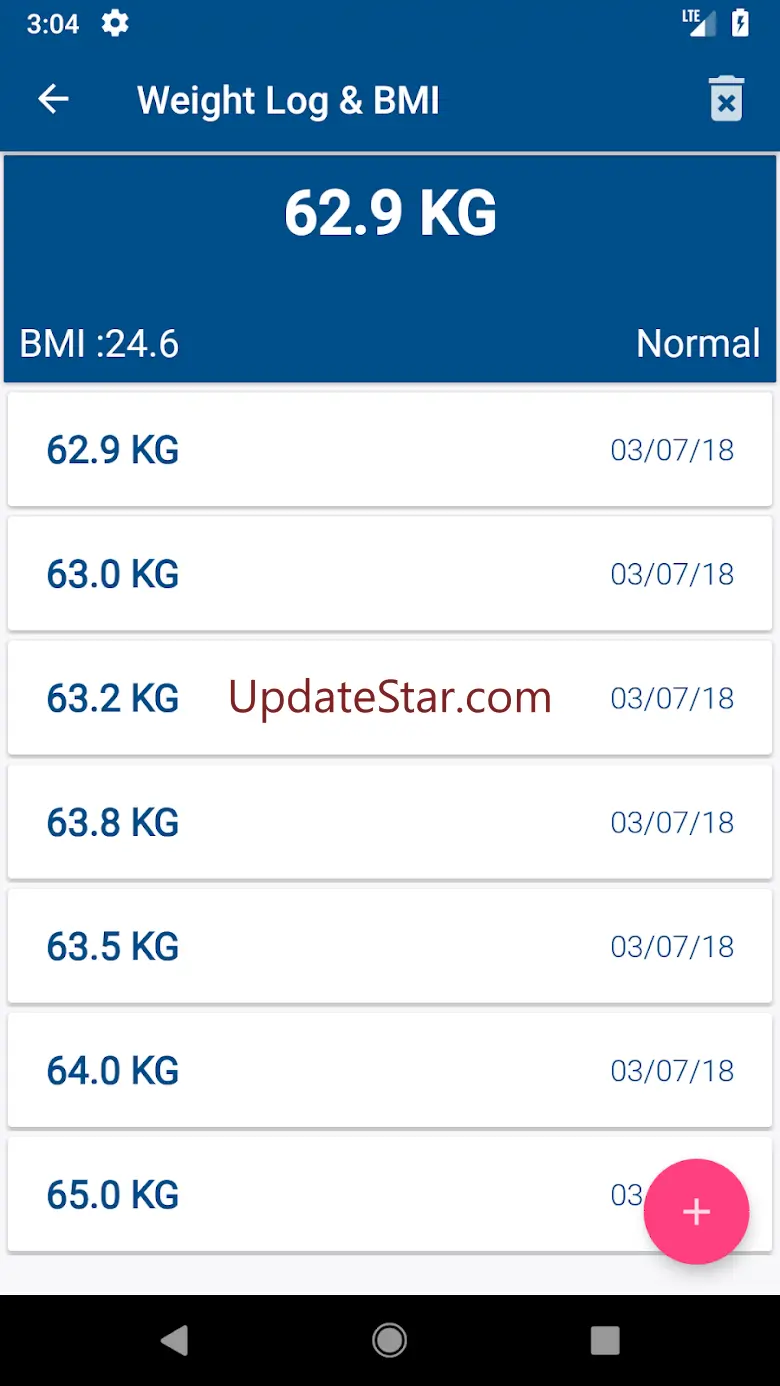Go back using the app bar arrow
The height and width of the screenshot is (1386, 780).
53,99
